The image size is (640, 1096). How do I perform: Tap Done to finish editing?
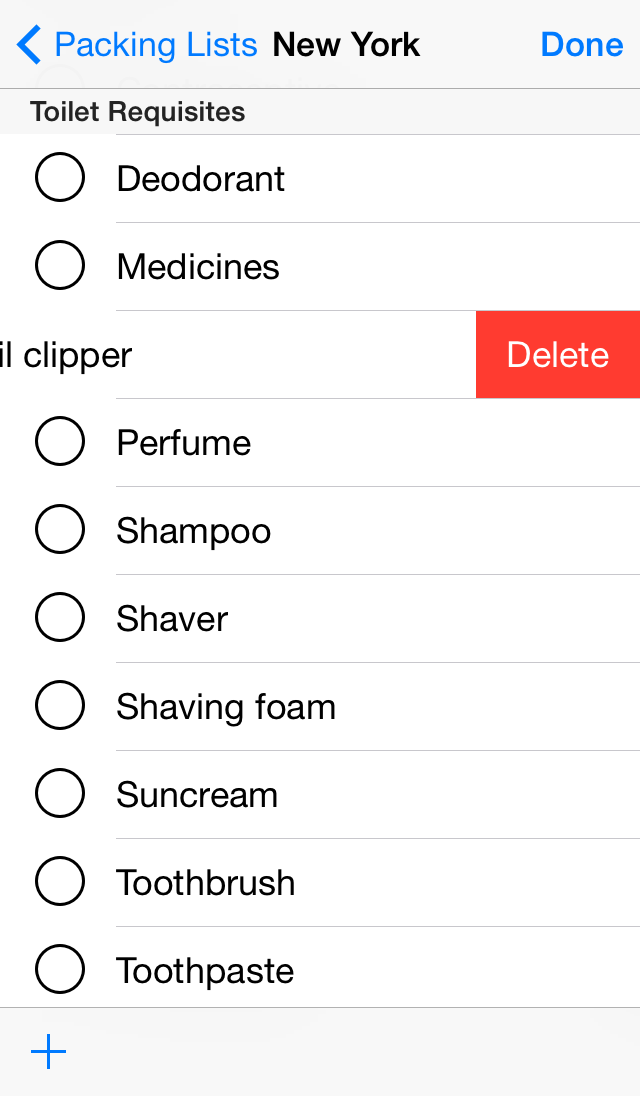click(581, 45)
